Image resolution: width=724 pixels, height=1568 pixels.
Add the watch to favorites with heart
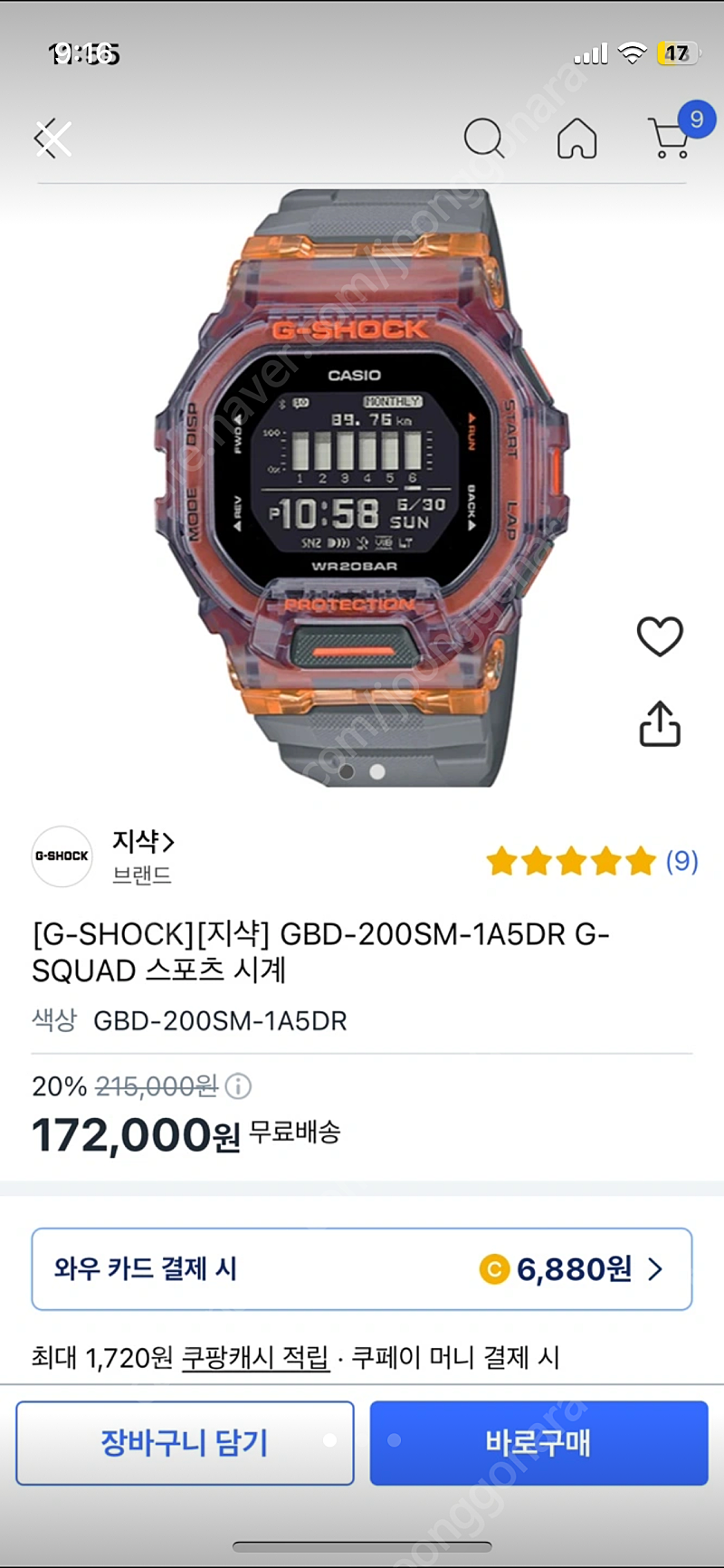coord(660,636)
